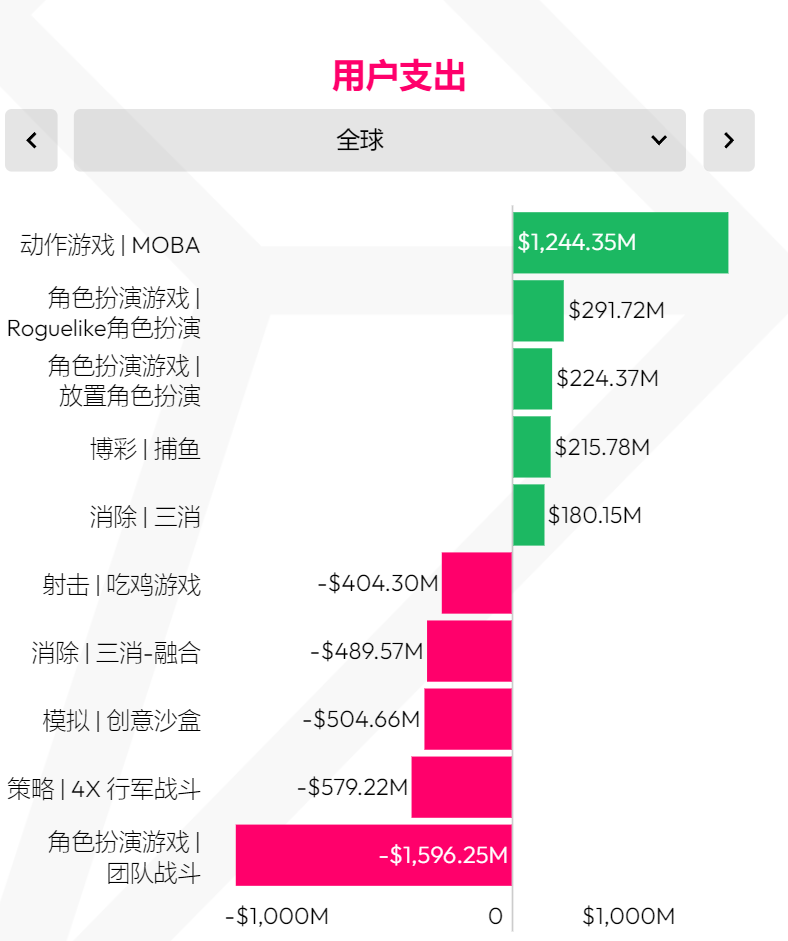Click the right navigation arrow
The image size is (788, 941).
pos(729,140)
